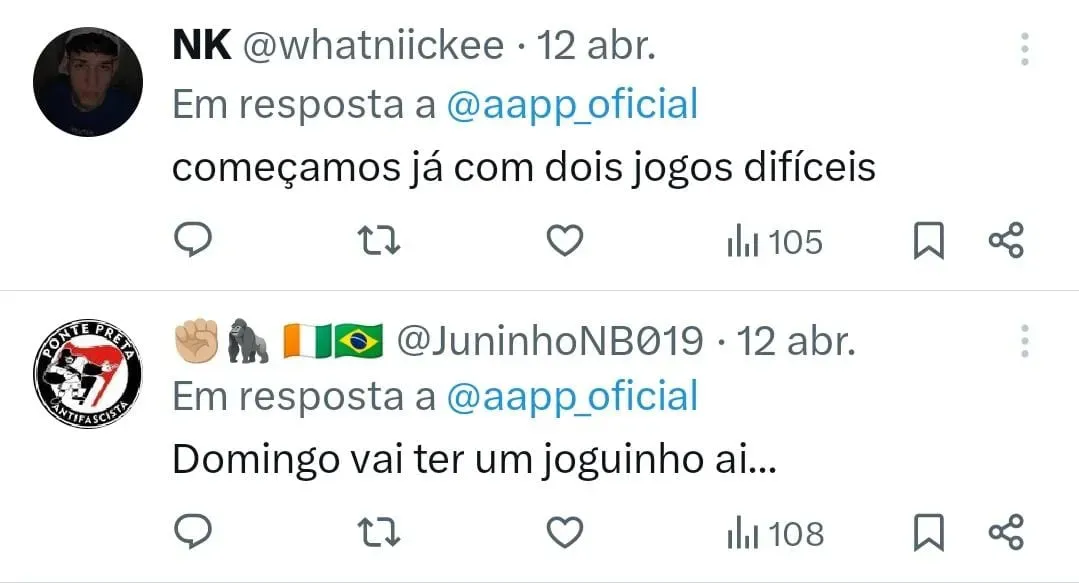Share NK's reply
1079x583 pixels.
click(x=1006, y=240)
